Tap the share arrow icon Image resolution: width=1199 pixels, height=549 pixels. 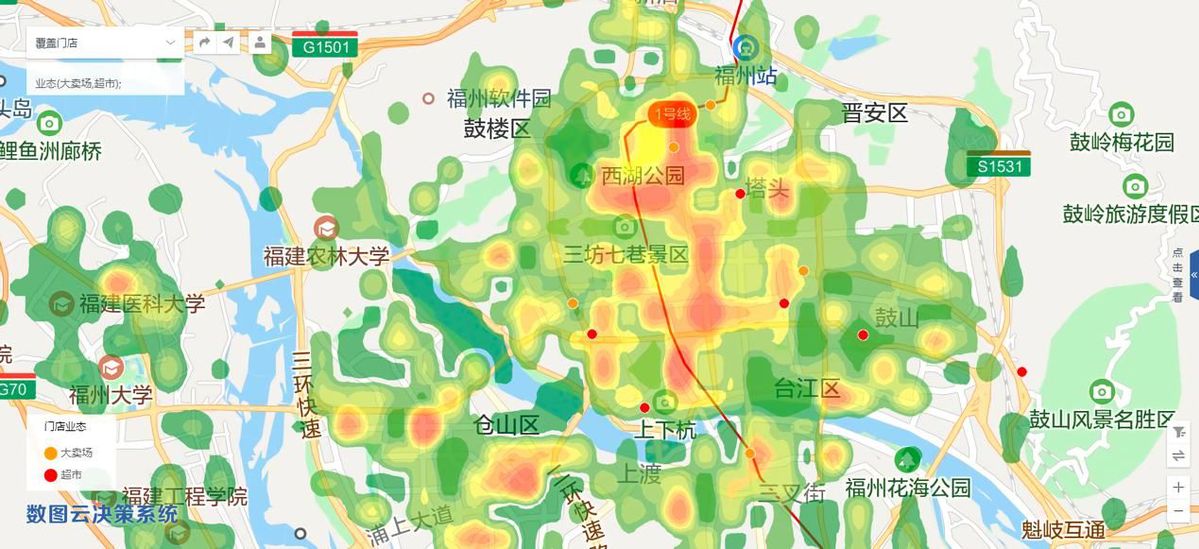(x=204, y=42)
